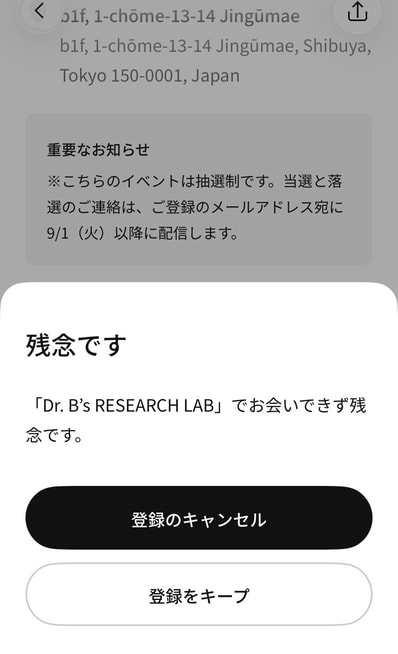
Task: Choose 登録をキープ to keep registration
Action: click(199, 594)
